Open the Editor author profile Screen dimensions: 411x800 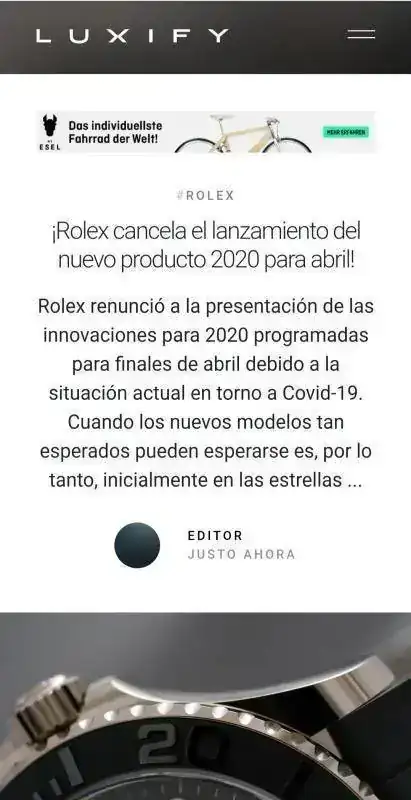215,536
